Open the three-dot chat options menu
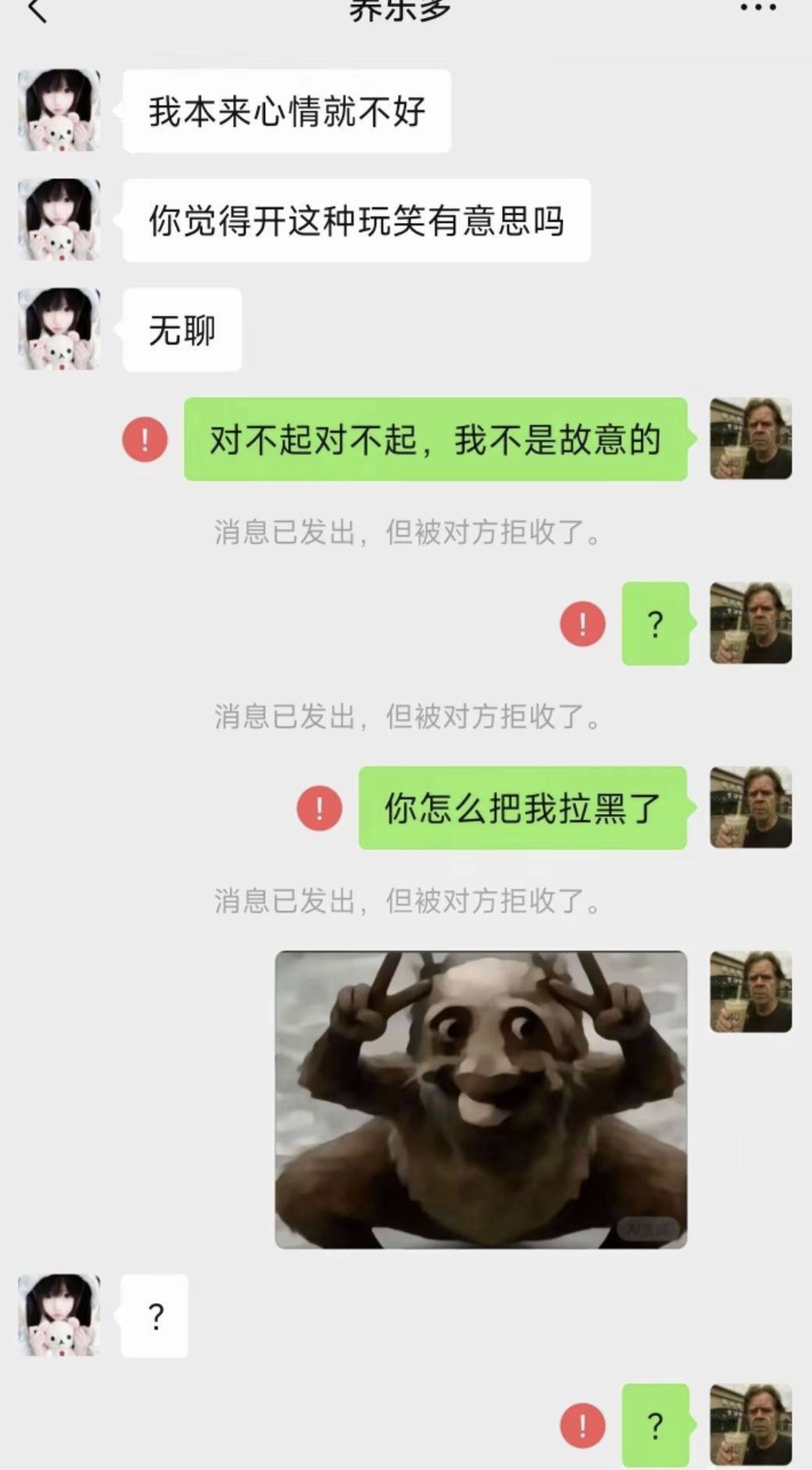This screenshot has width=812, height=1470. click(x=757, y=8)
